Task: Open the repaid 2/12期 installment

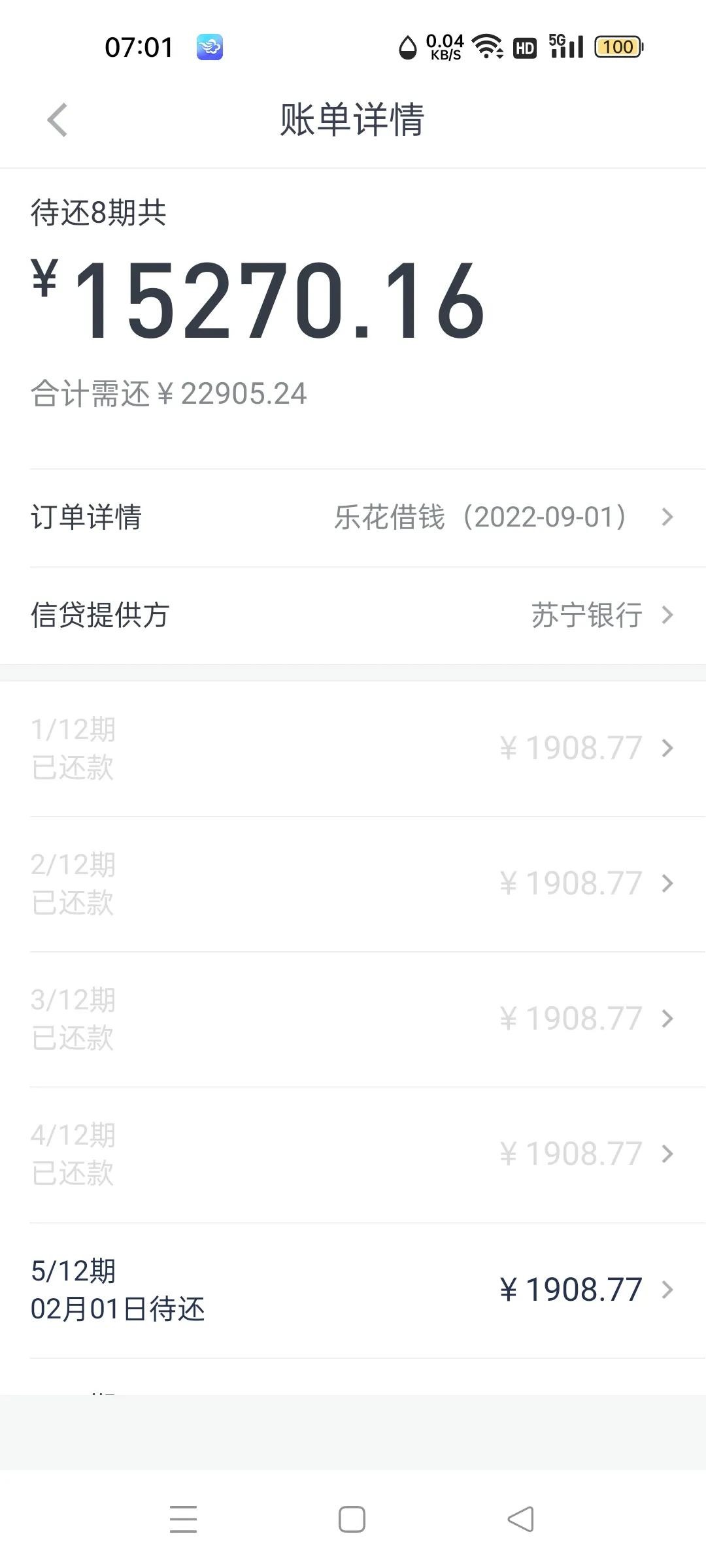Action: (x=353, y=884)
